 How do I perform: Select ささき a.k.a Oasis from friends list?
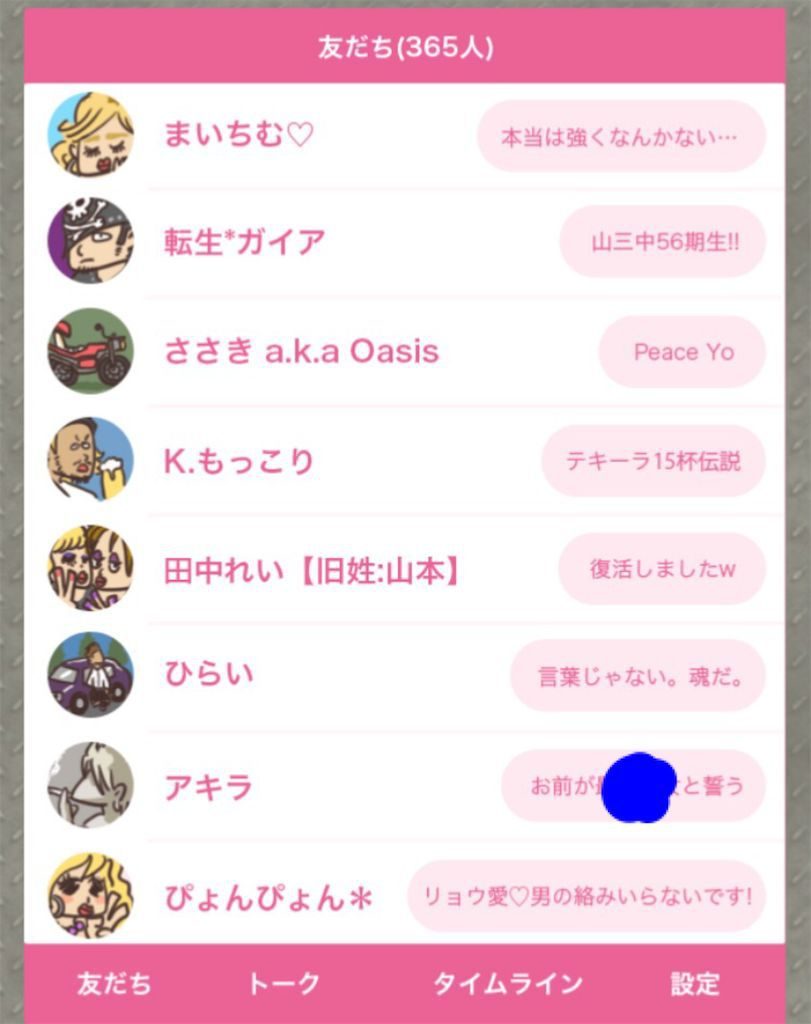[x=301, y=351]
